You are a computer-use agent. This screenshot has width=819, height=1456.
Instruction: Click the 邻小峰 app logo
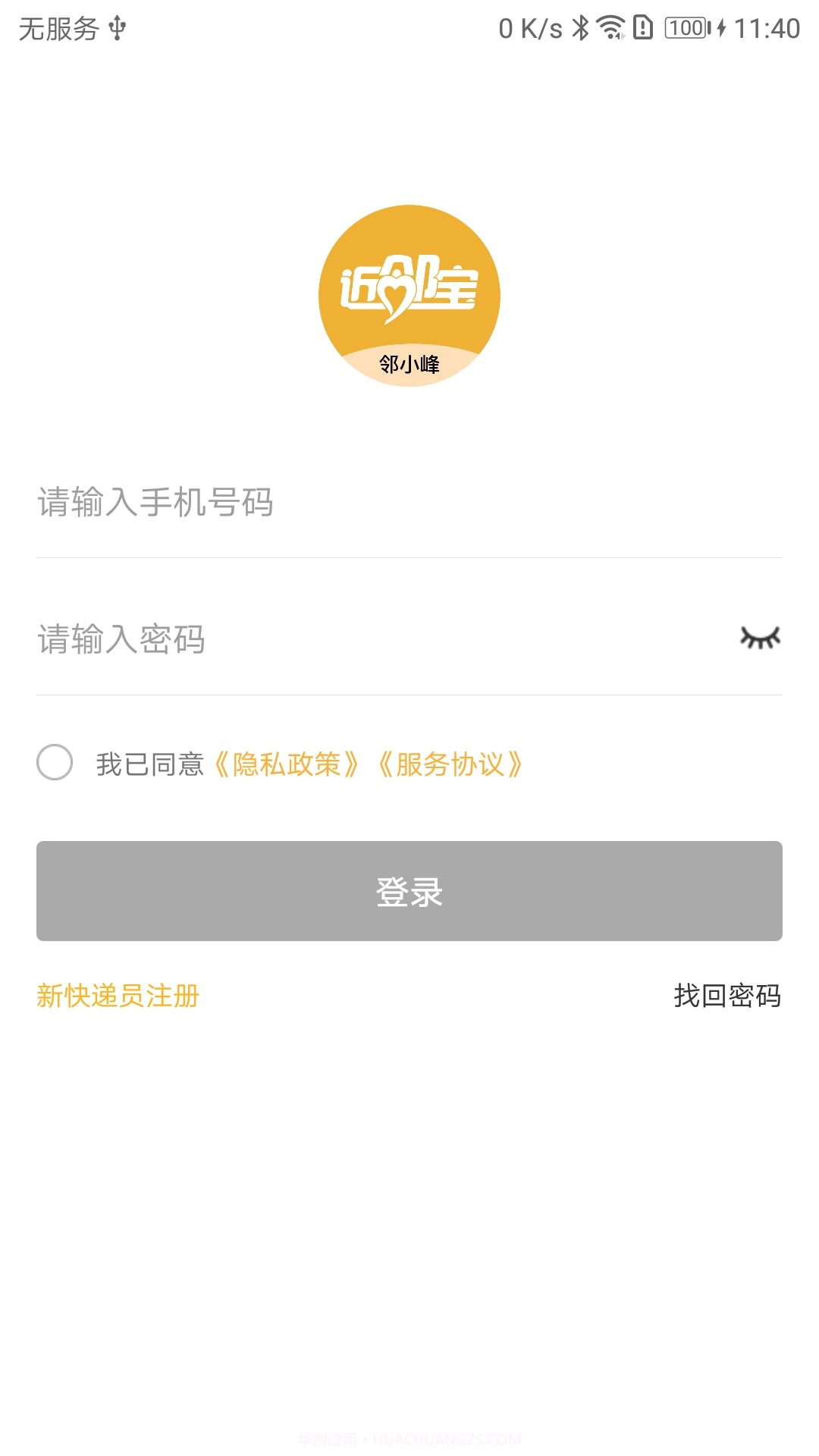coord(409,296)
